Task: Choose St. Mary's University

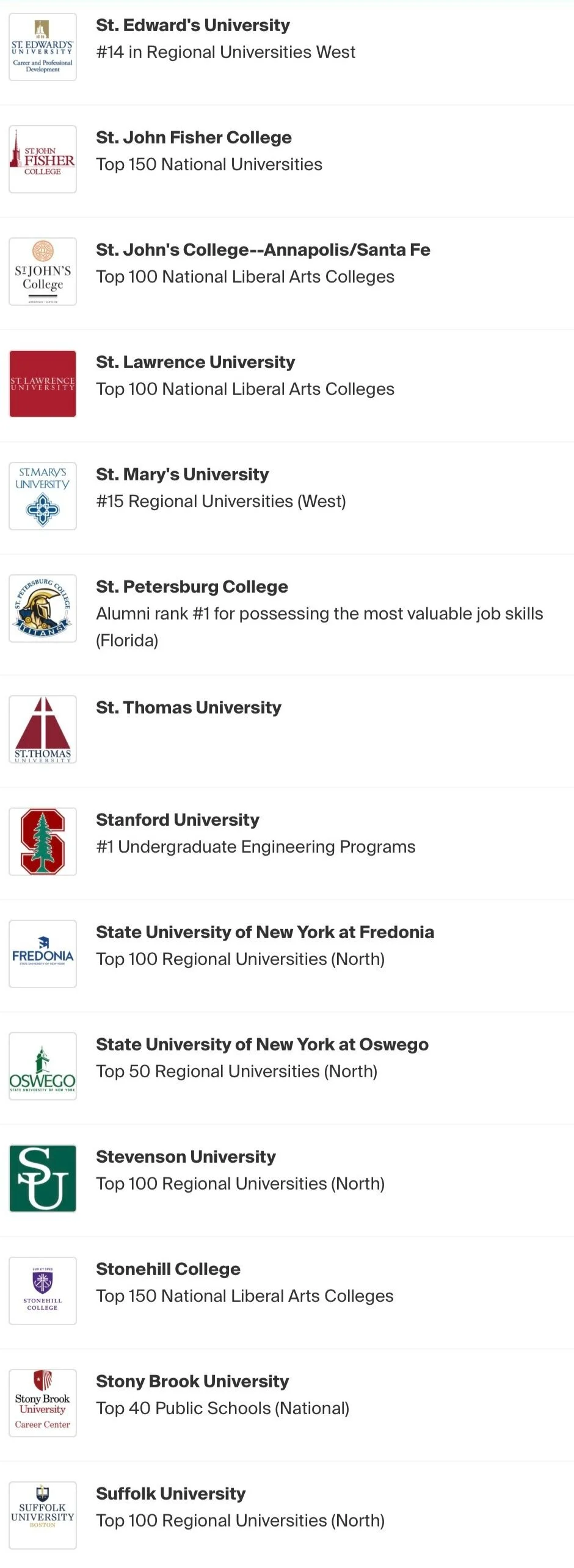Action: coord(182,475)
